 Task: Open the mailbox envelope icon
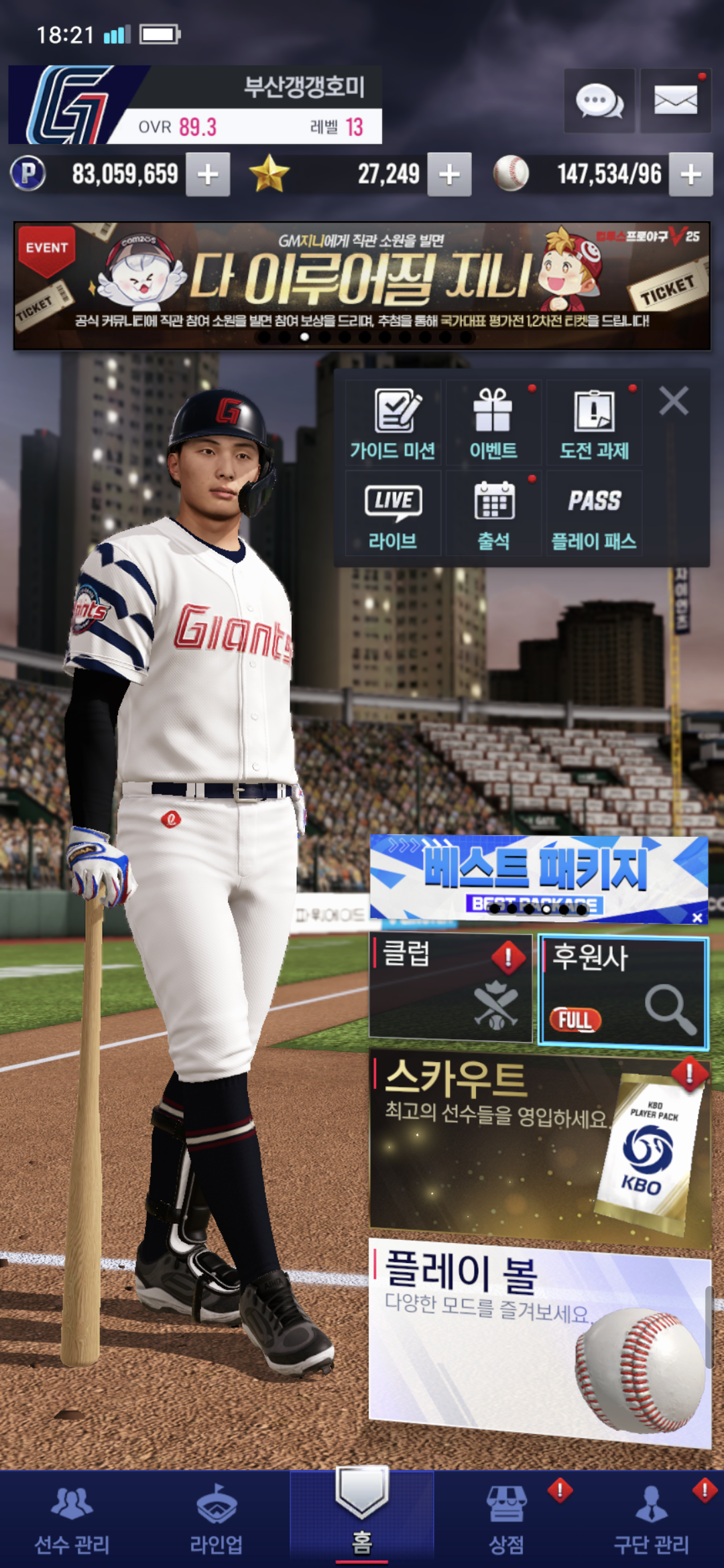[675, 101]
